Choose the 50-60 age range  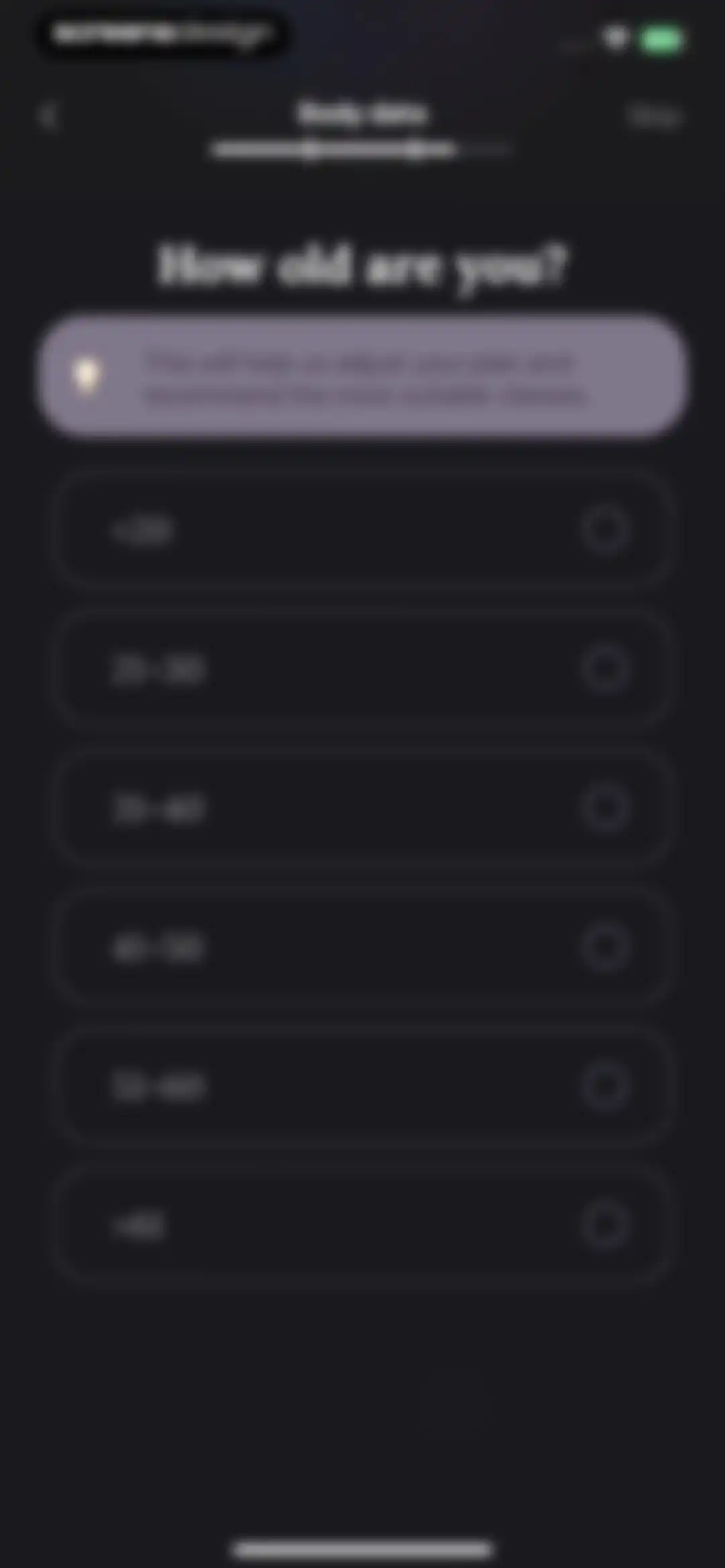[x=362, y=1086]
